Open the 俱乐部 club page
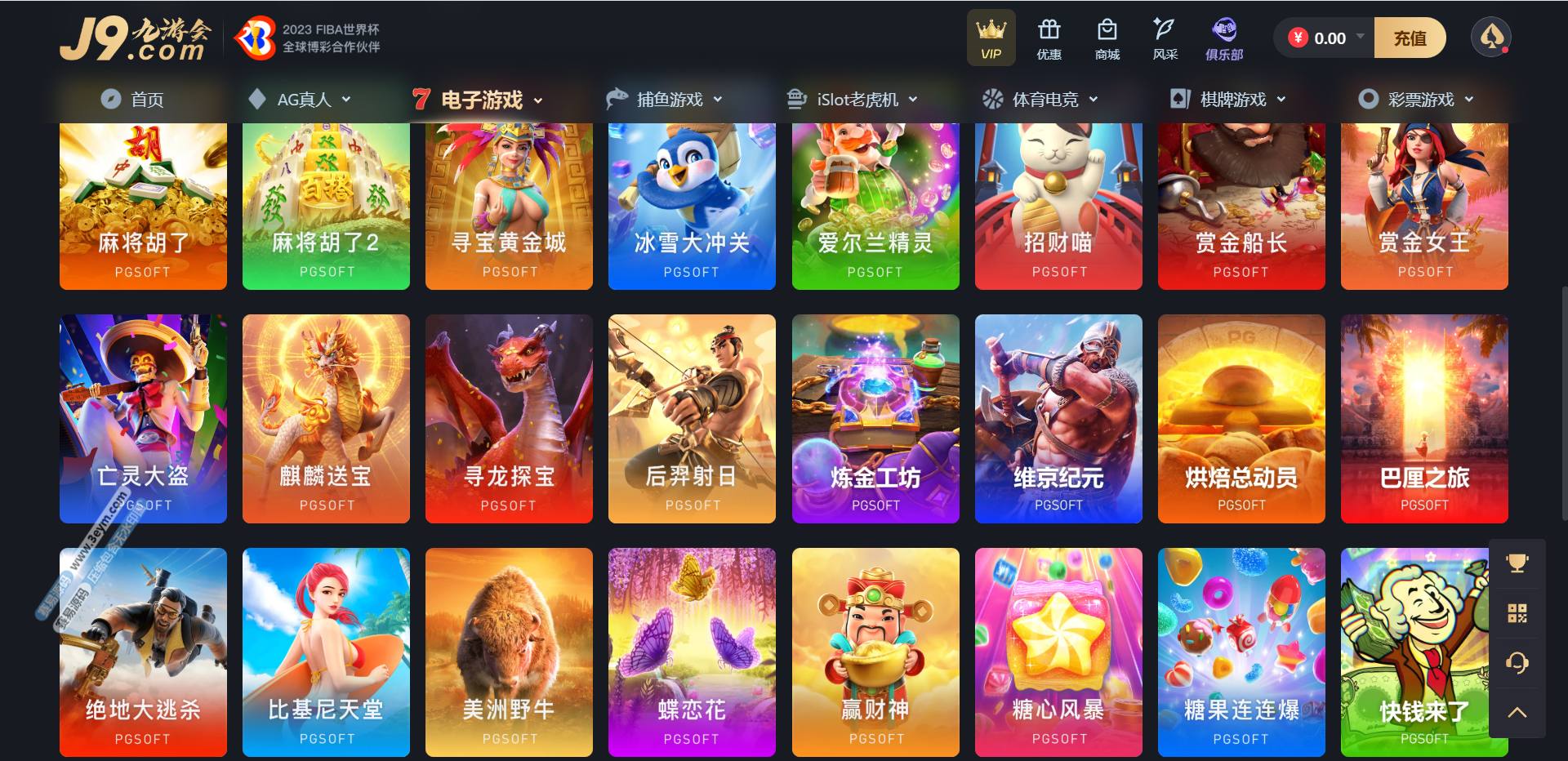The height and width of the screenshot is (761, 1568). click(1223, 38)
